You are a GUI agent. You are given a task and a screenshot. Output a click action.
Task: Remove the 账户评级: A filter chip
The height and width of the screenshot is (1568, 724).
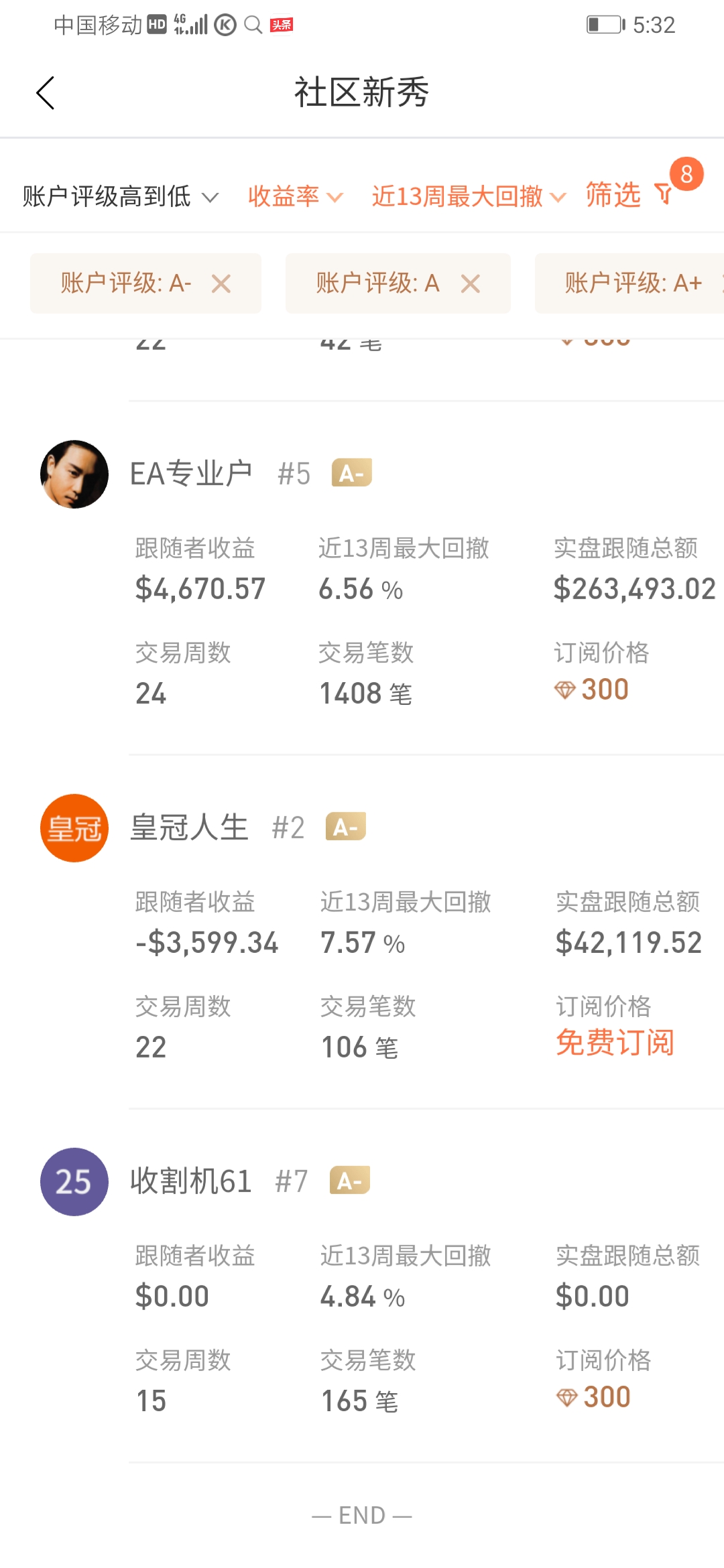pos(471,284)
